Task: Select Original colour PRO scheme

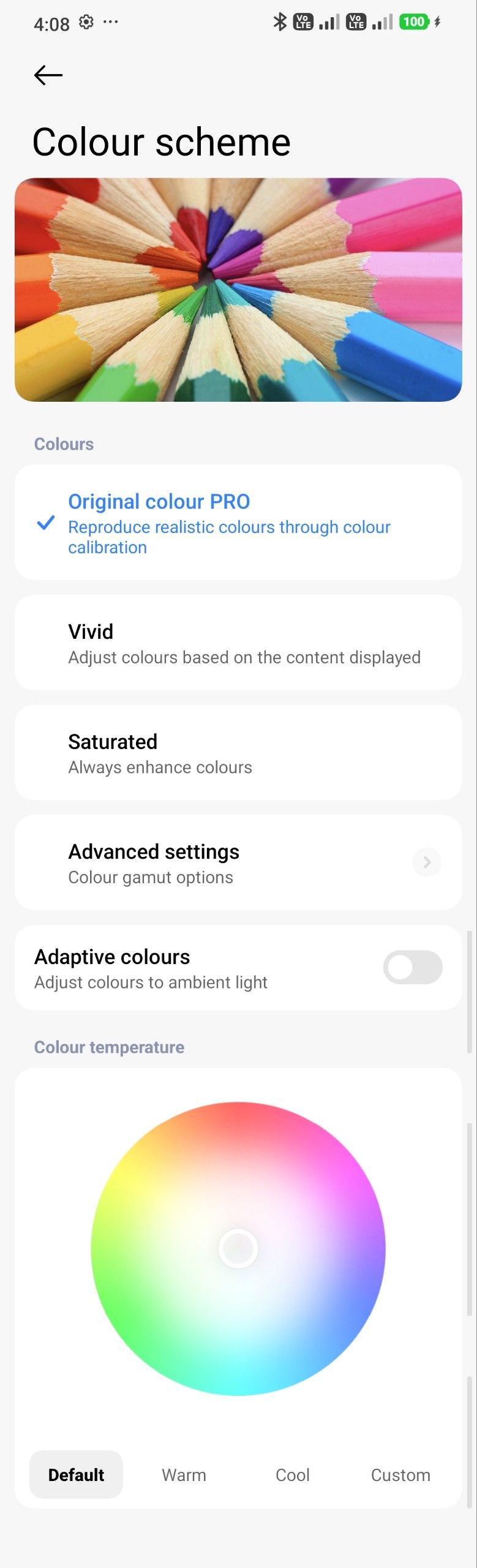Action: [x=238, y=522]
